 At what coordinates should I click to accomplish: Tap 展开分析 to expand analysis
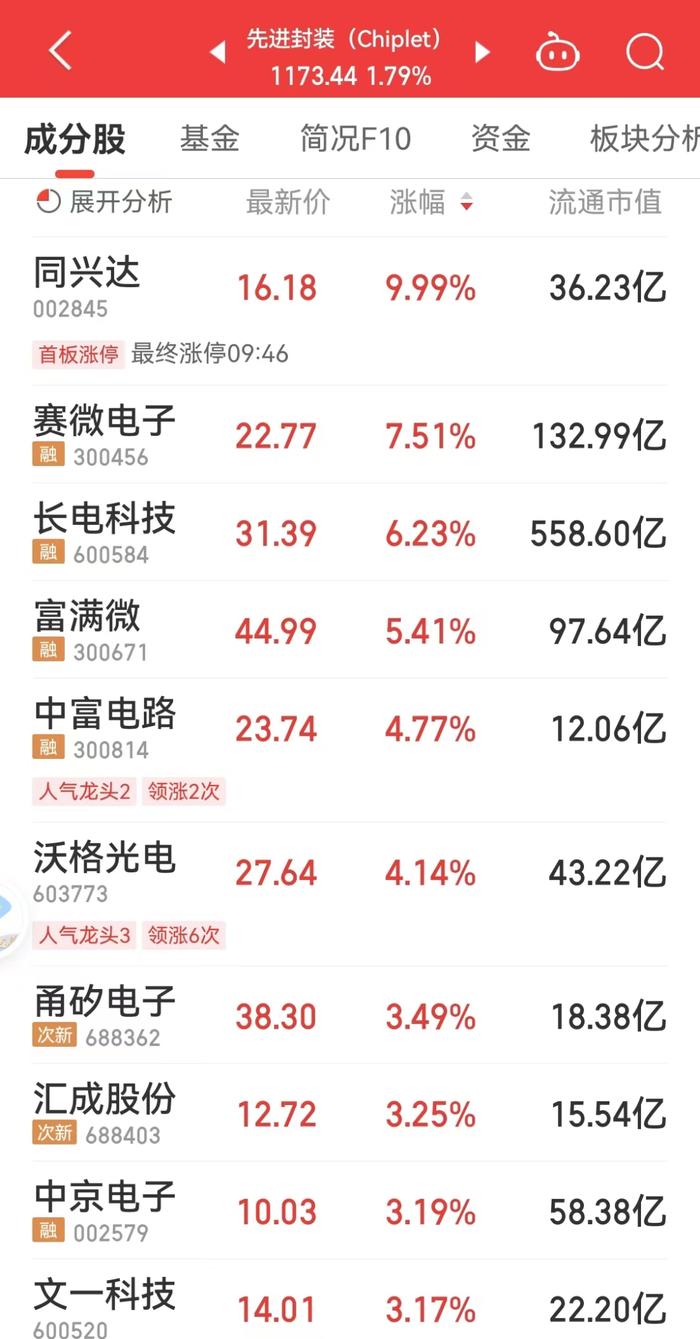(x=104, y=202)
